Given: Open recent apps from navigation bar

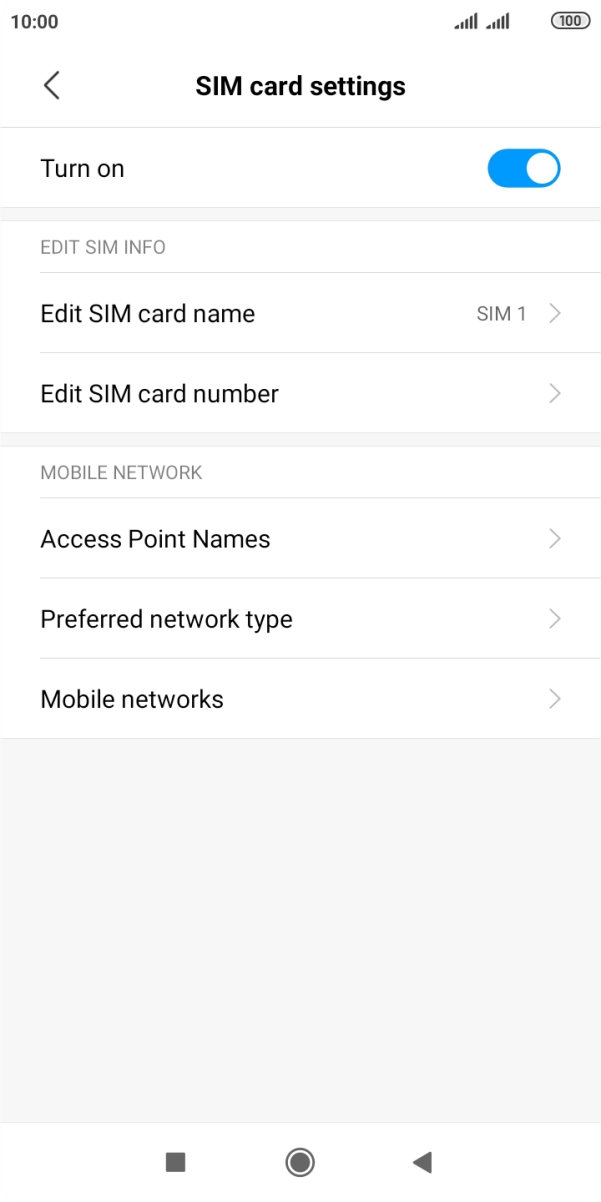Looking at the screenshot, I should coord(175,1161).
